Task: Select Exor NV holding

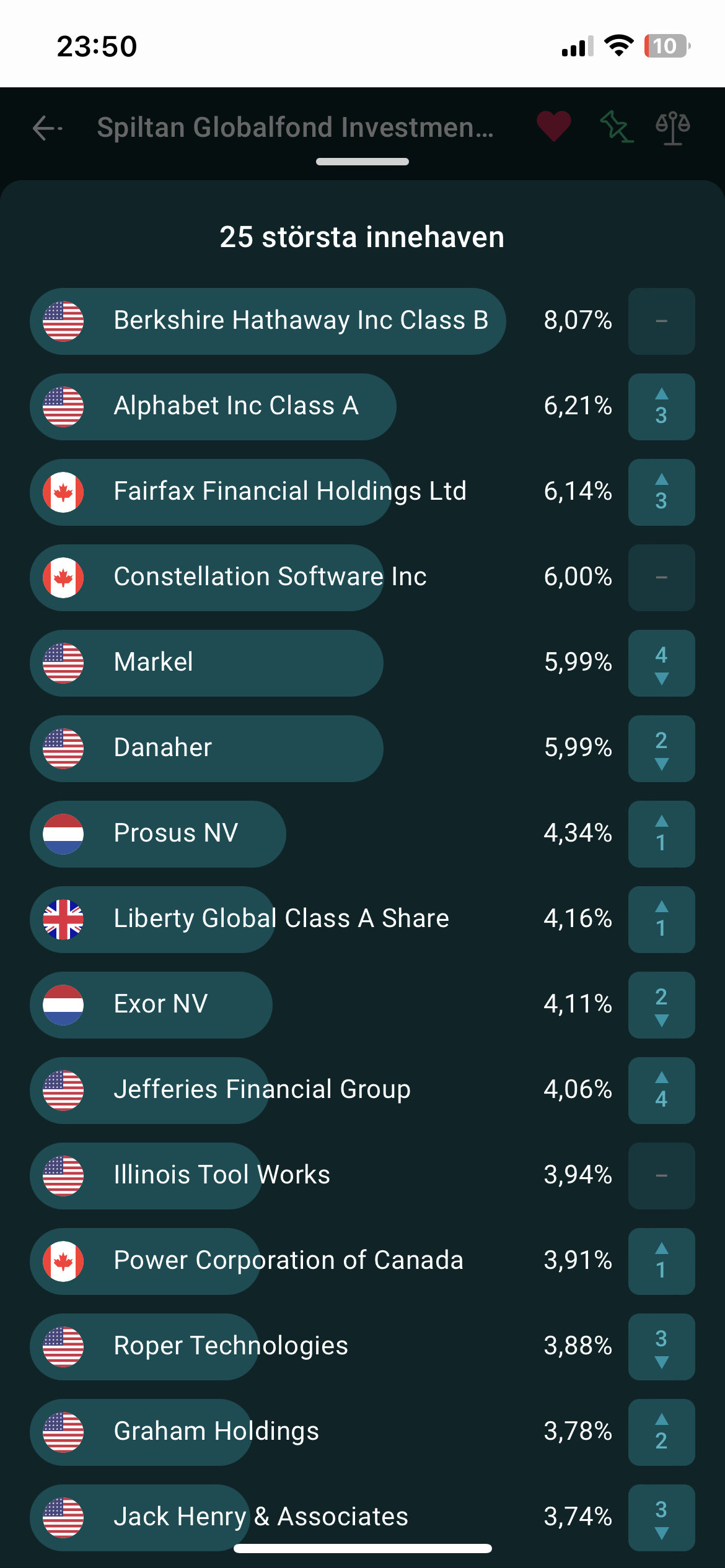Action: click(160, 1004)
